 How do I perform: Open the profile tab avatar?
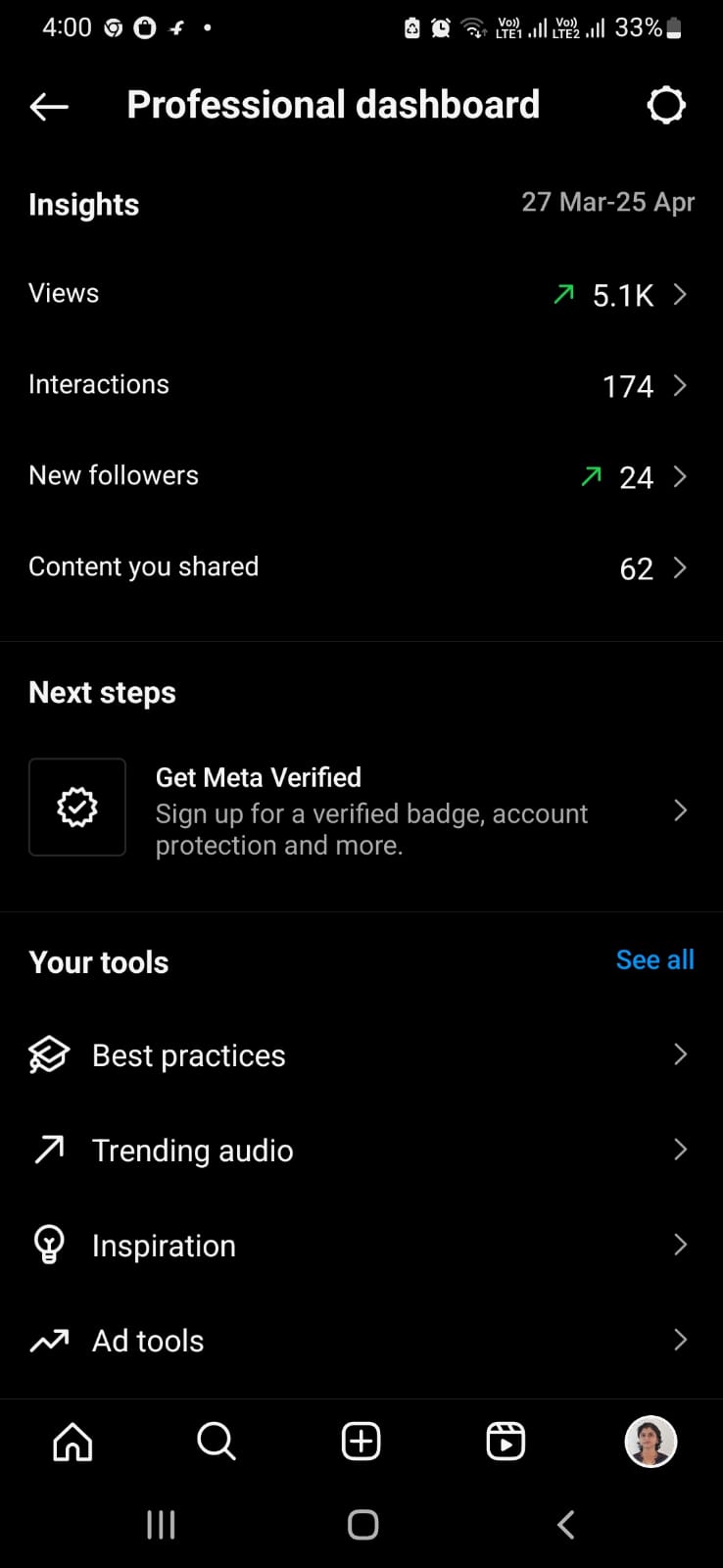click(x=651, y=1442)
